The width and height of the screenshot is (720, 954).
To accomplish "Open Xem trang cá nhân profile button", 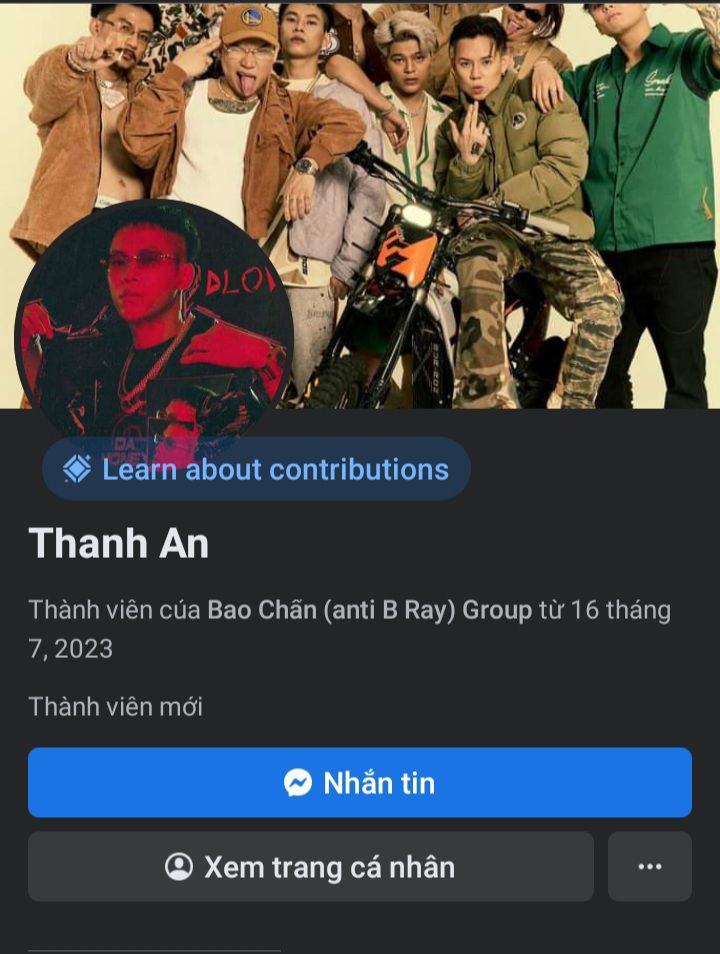I will pos(310,866).
